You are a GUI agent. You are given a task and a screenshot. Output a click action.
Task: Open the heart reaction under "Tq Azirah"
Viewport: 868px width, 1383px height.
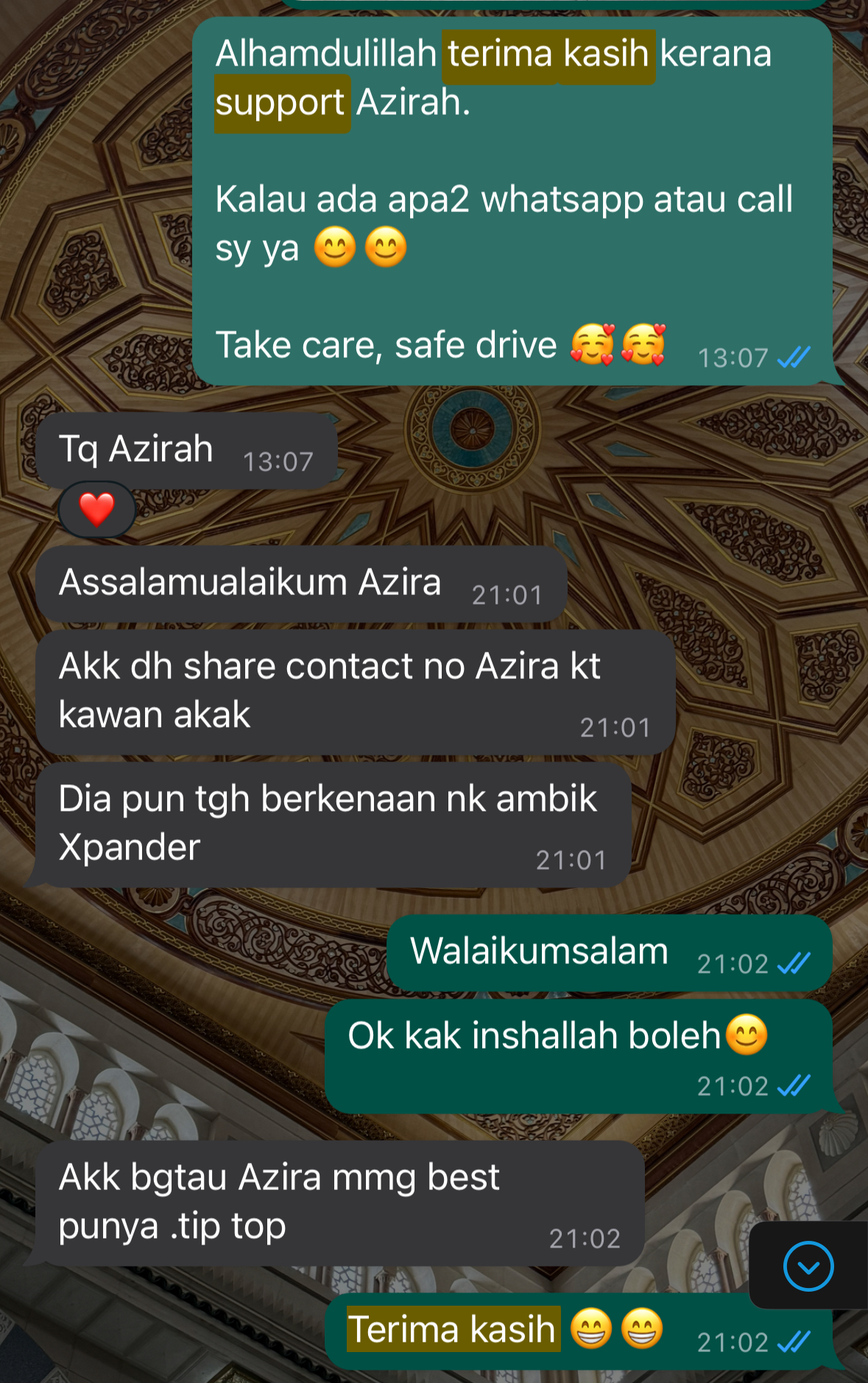[x=97, y=509]
